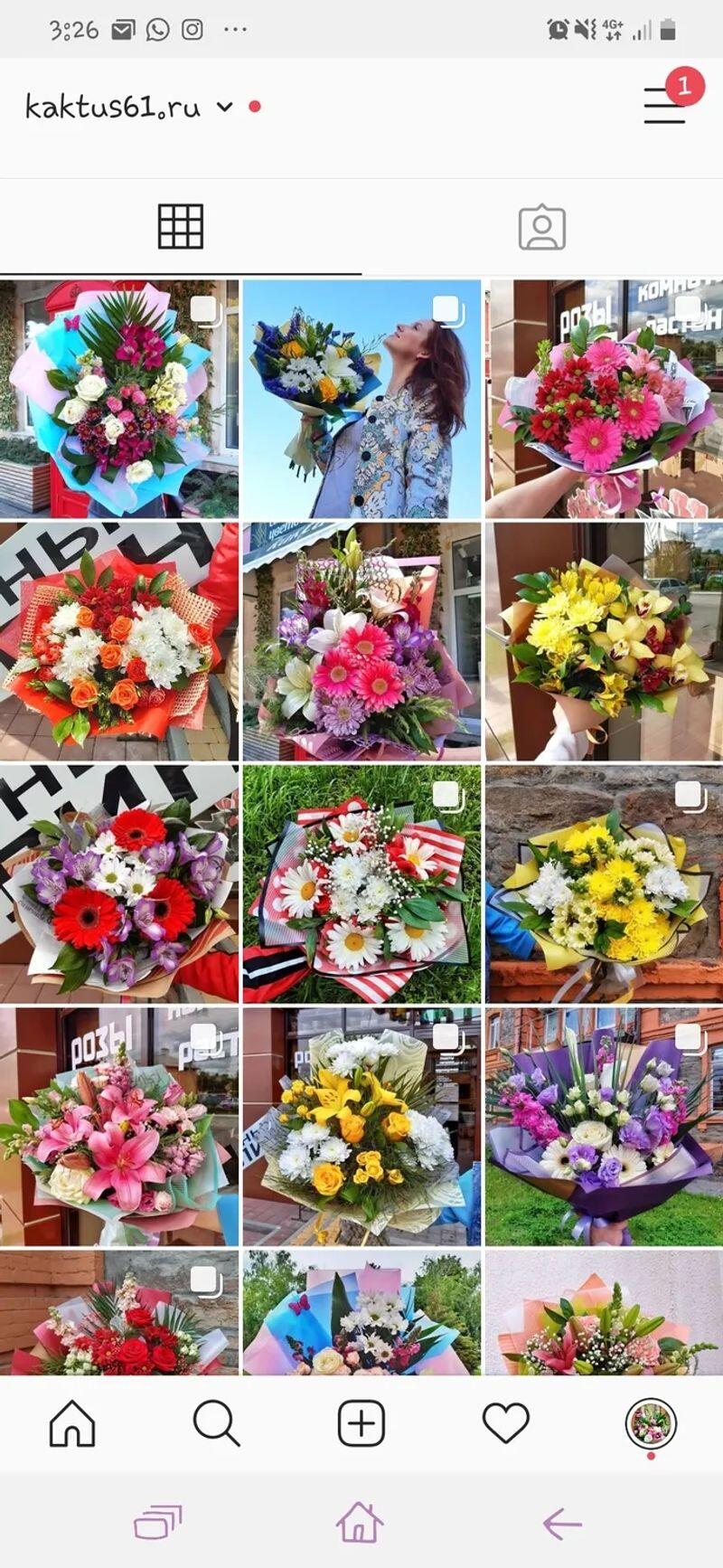723x1568 pixels.
Task: Open the hamburger menu with notification badge
Action: (664, 105)
